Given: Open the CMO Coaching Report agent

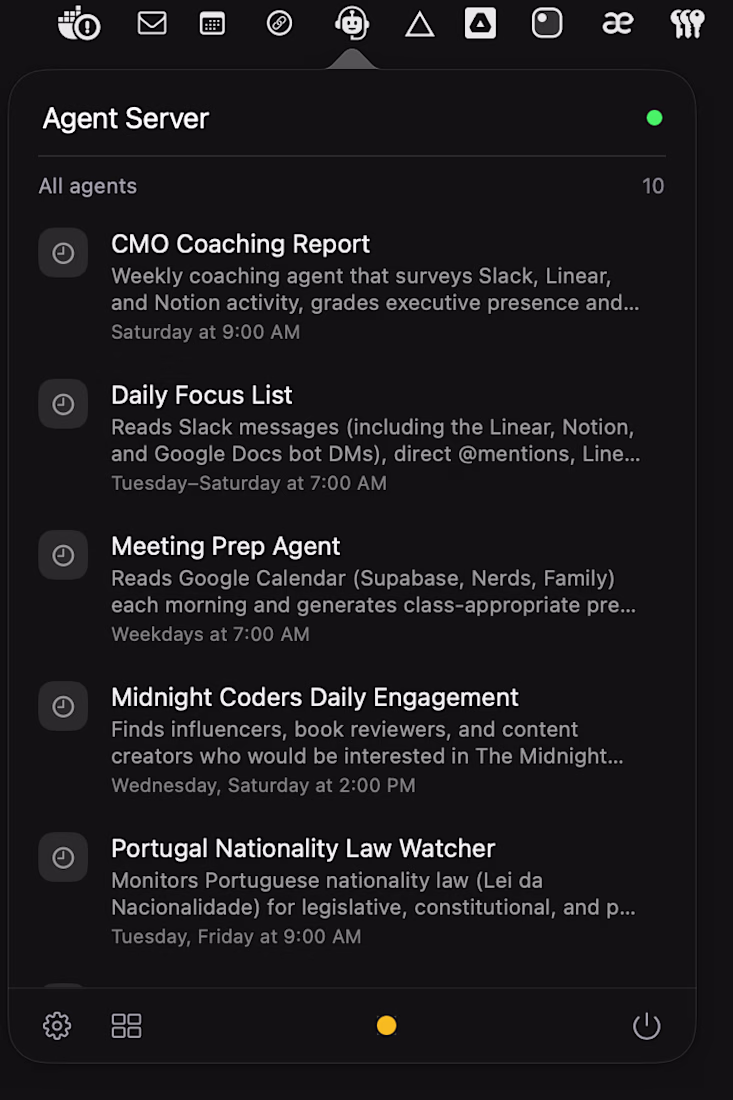Looking at the screenshot, I should pyautogui.click(x=240, y=245).
